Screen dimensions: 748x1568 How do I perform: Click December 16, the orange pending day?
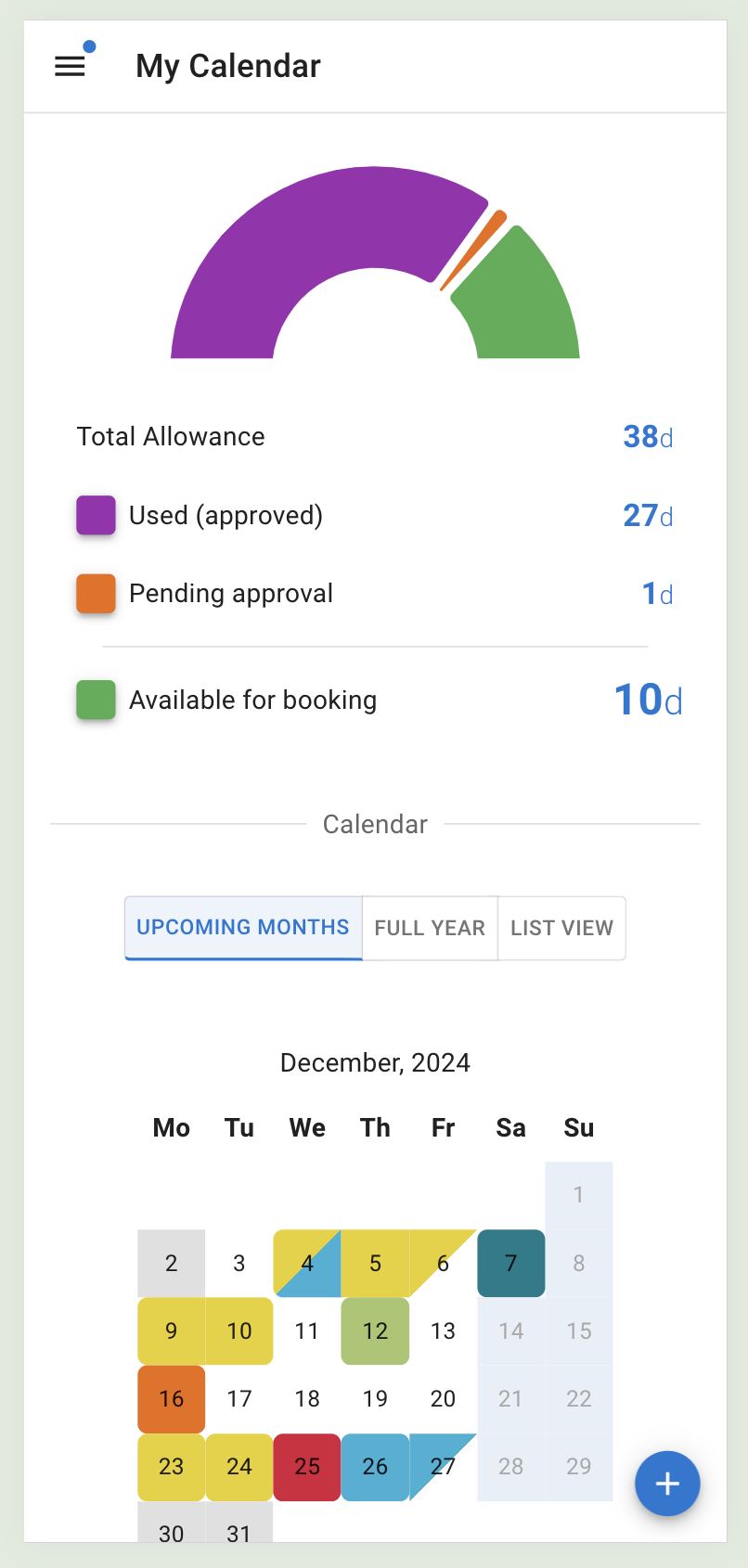tap(171, 1398)
